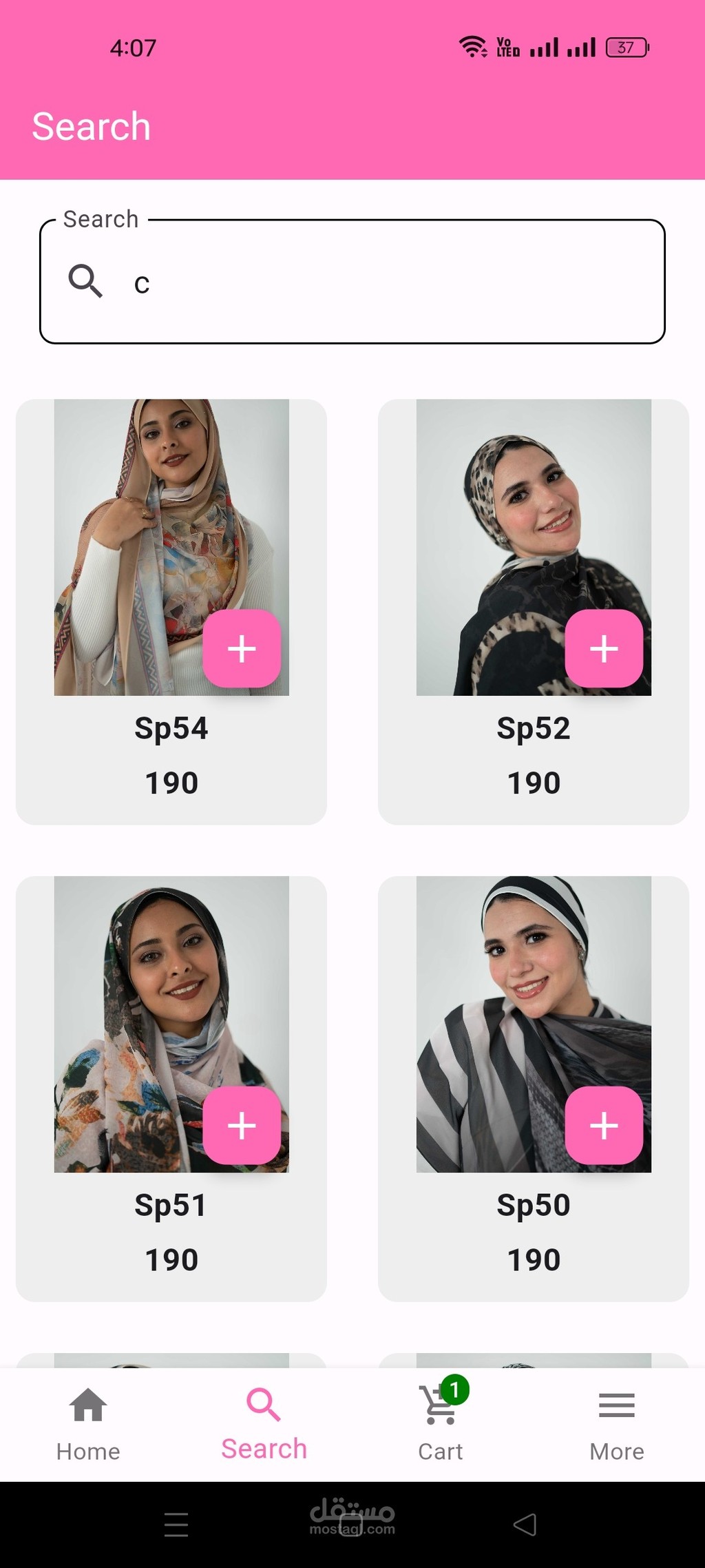Open the Sp52 product card

point(534,612)
